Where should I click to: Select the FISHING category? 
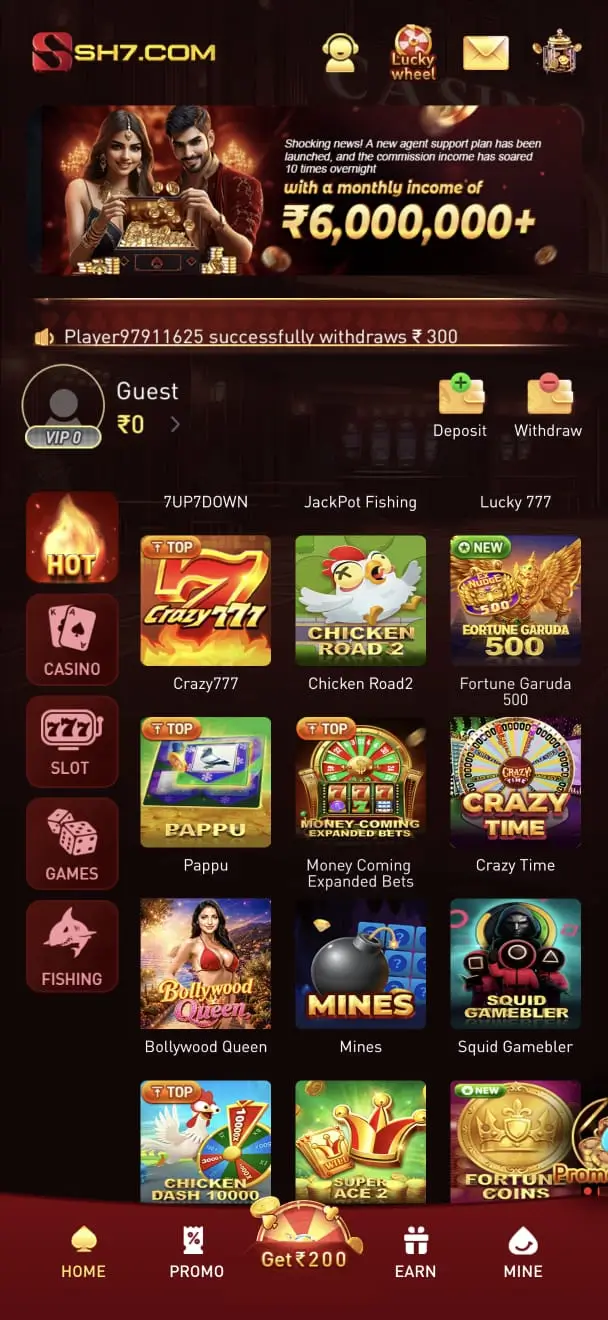pyautogui.click(x=72, y=945)
